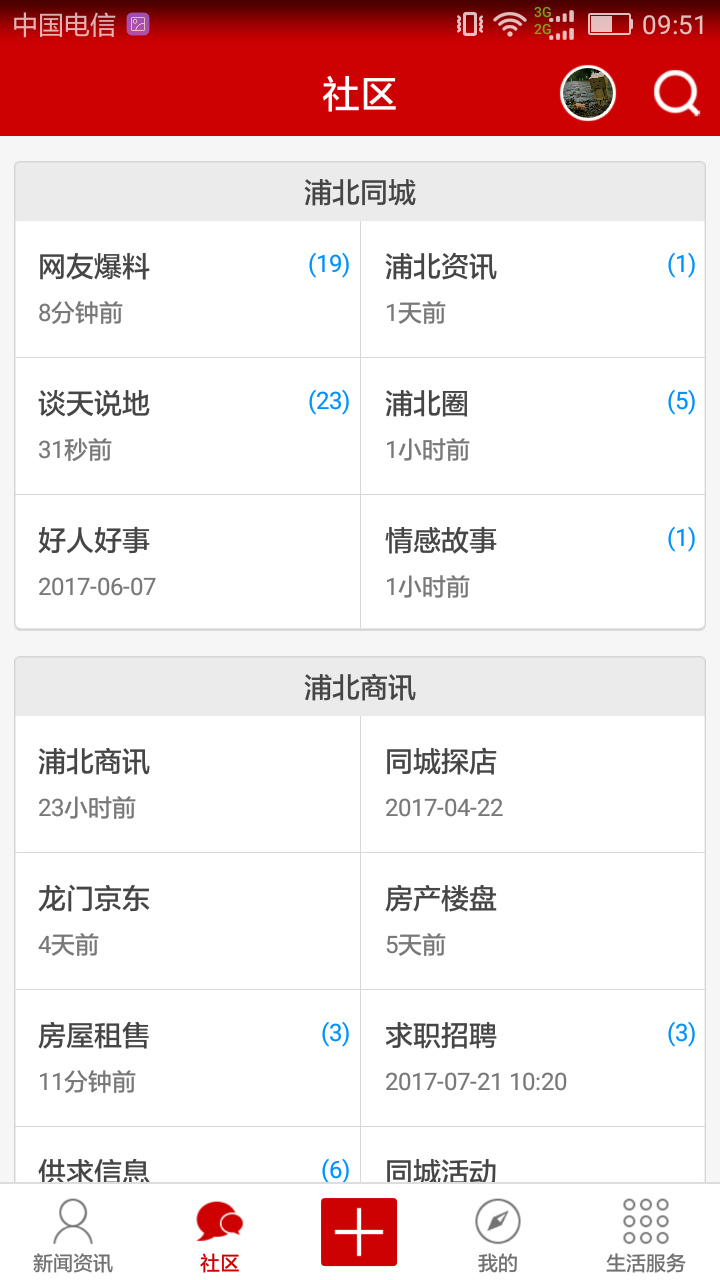Open the 网友爆料 forum

click(x=188, y=289)
